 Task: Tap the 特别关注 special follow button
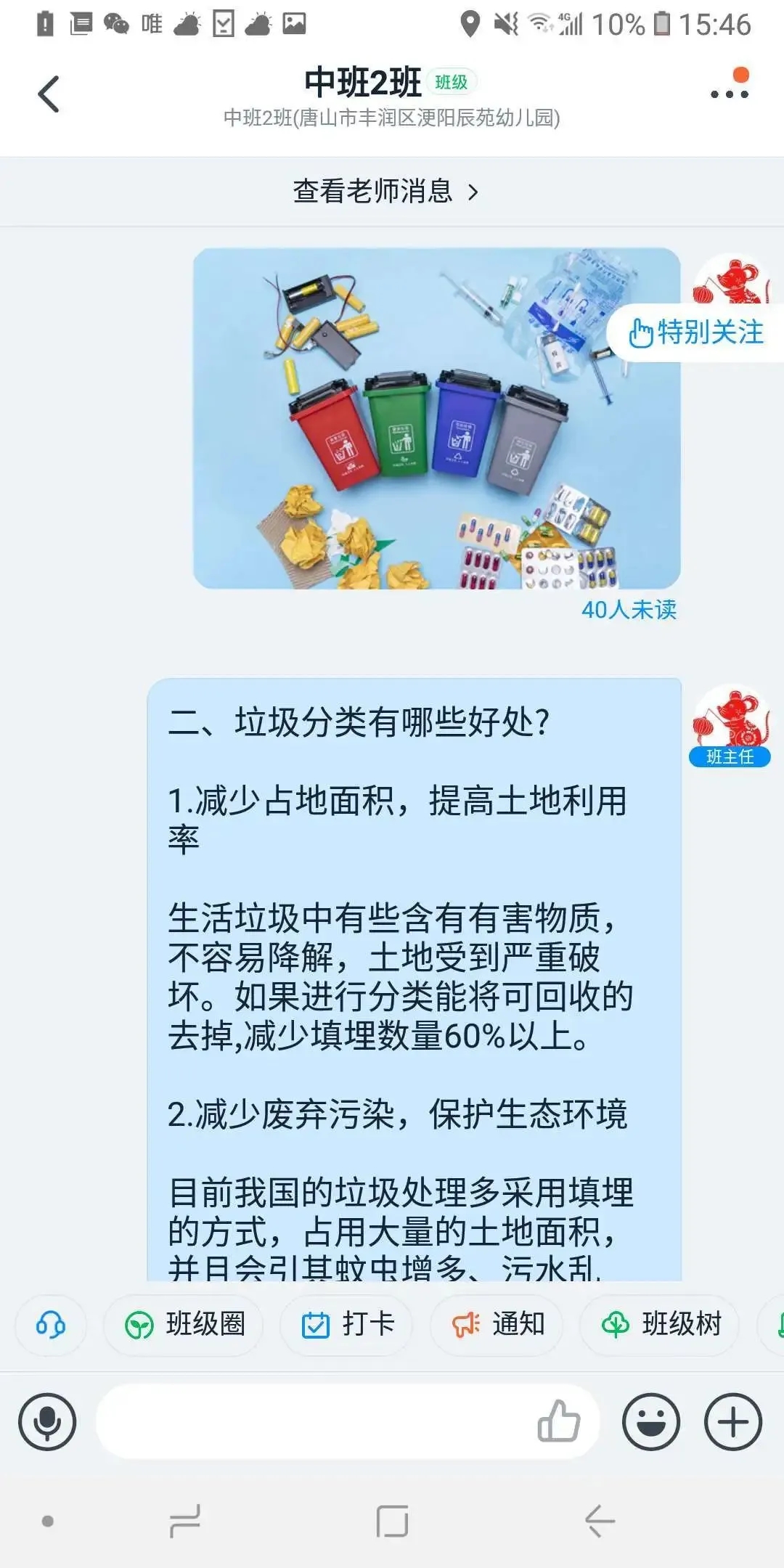click(695, 332)
